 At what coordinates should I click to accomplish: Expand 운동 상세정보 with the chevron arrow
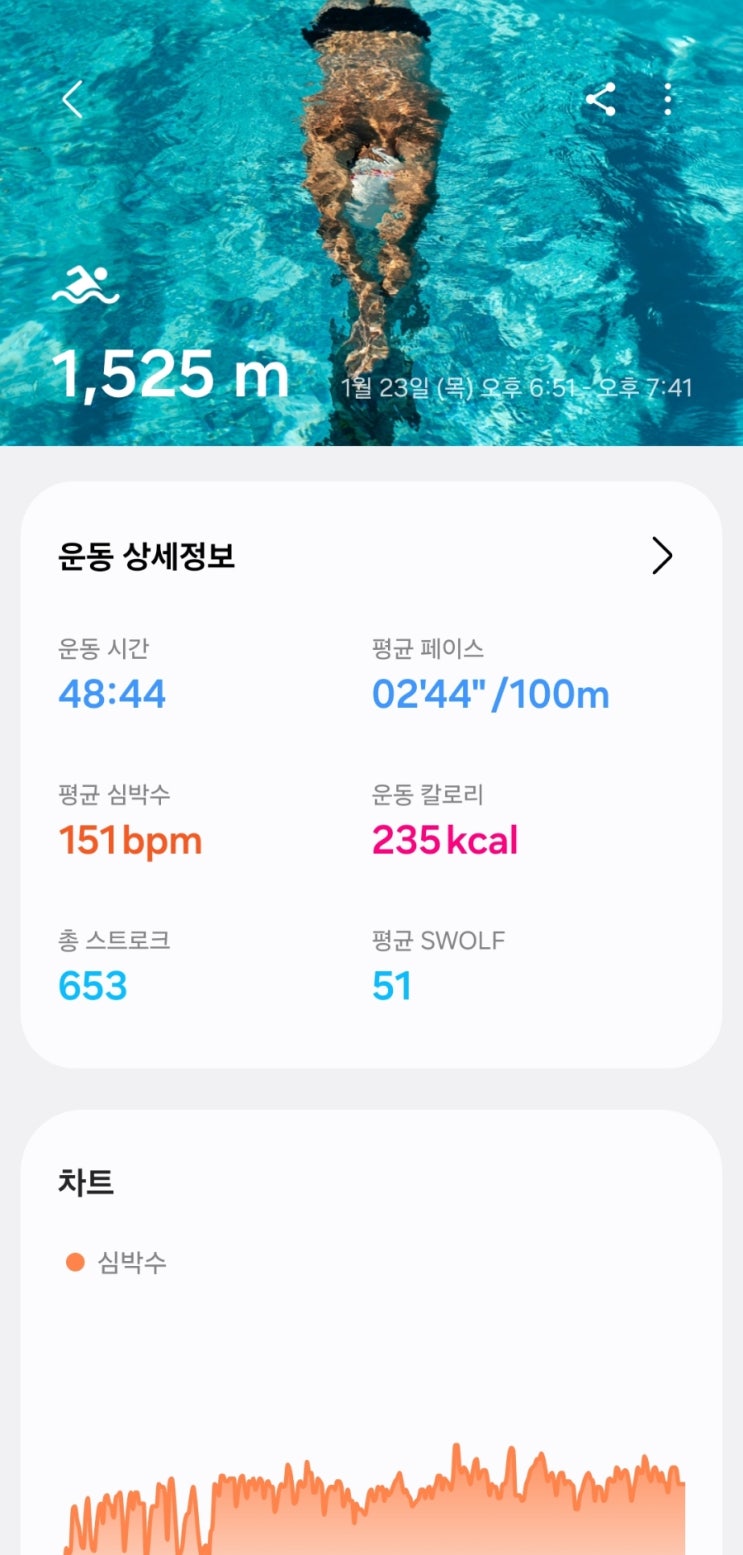coord(662,556)
